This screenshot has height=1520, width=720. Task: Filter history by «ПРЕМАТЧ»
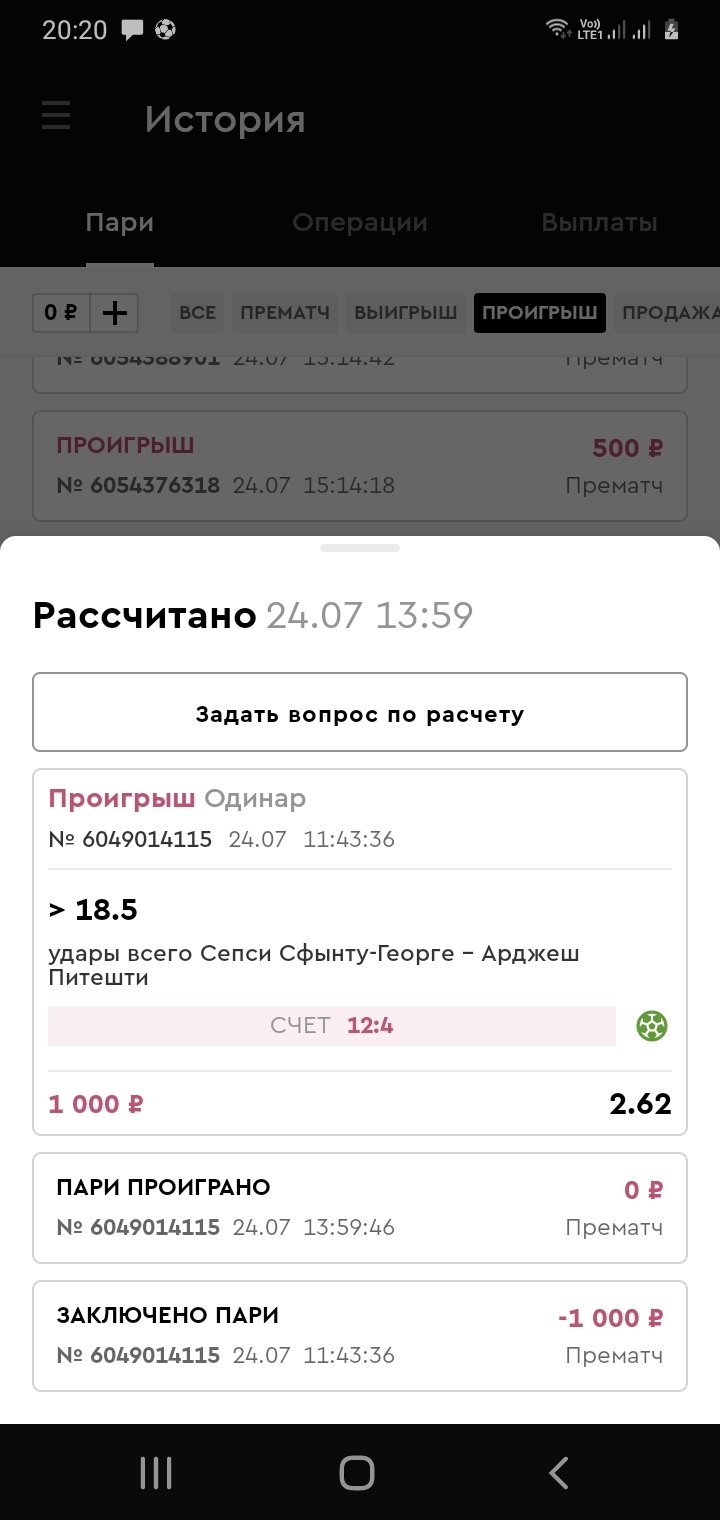(x=284, y=313)
